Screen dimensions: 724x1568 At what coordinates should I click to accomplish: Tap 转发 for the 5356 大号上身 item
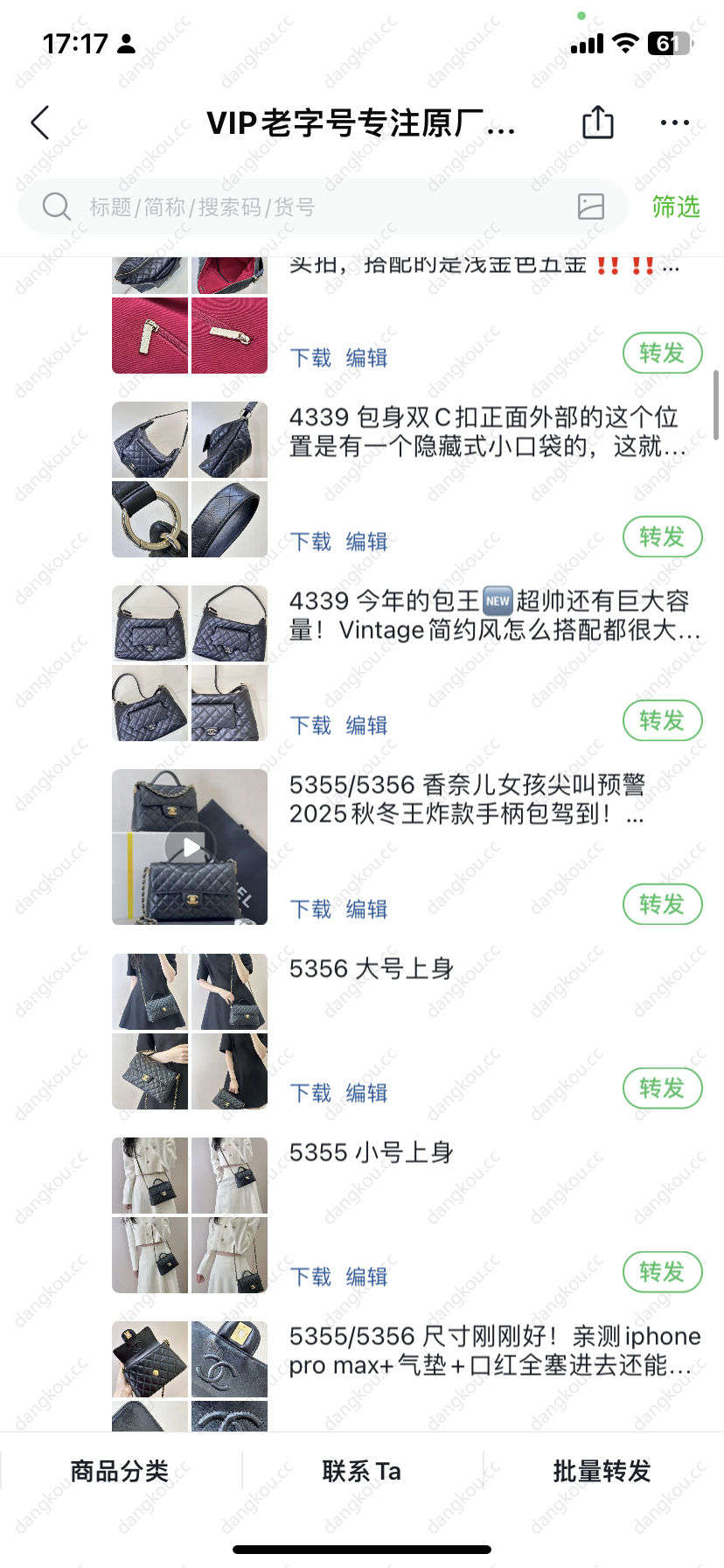662,1088
